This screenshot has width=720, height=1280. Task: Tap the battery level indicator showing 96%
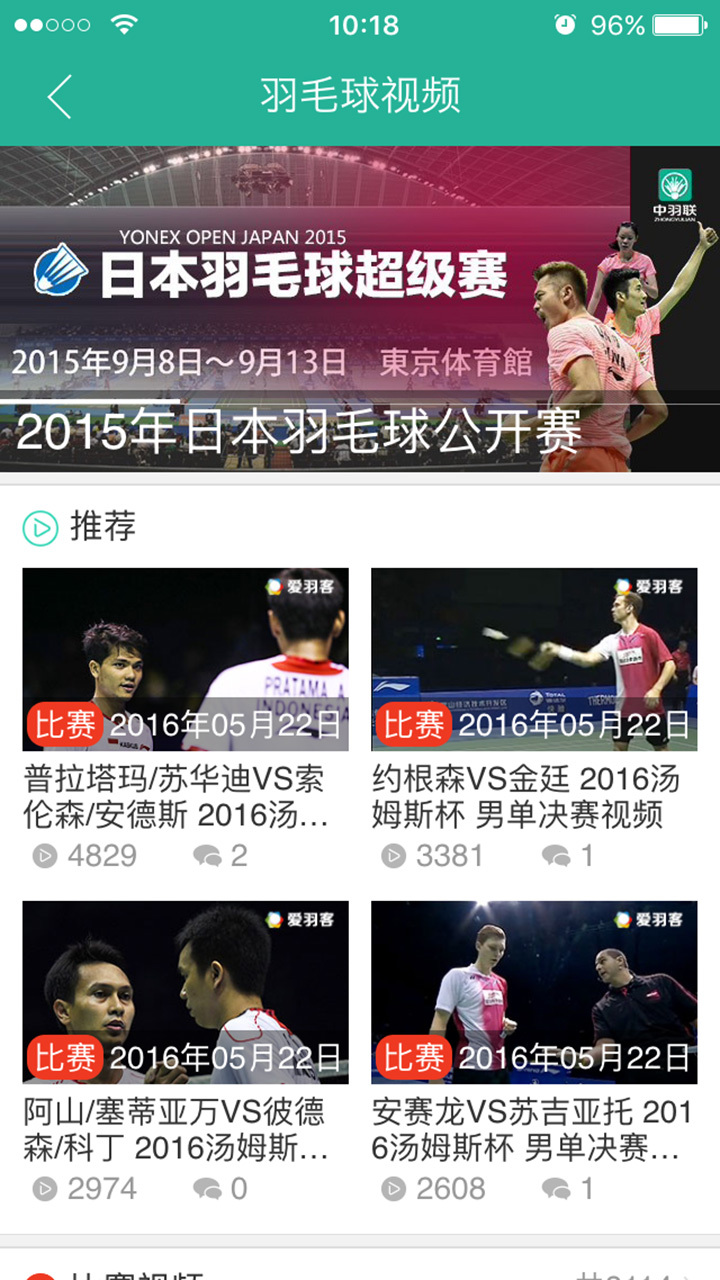click(676, 25)
